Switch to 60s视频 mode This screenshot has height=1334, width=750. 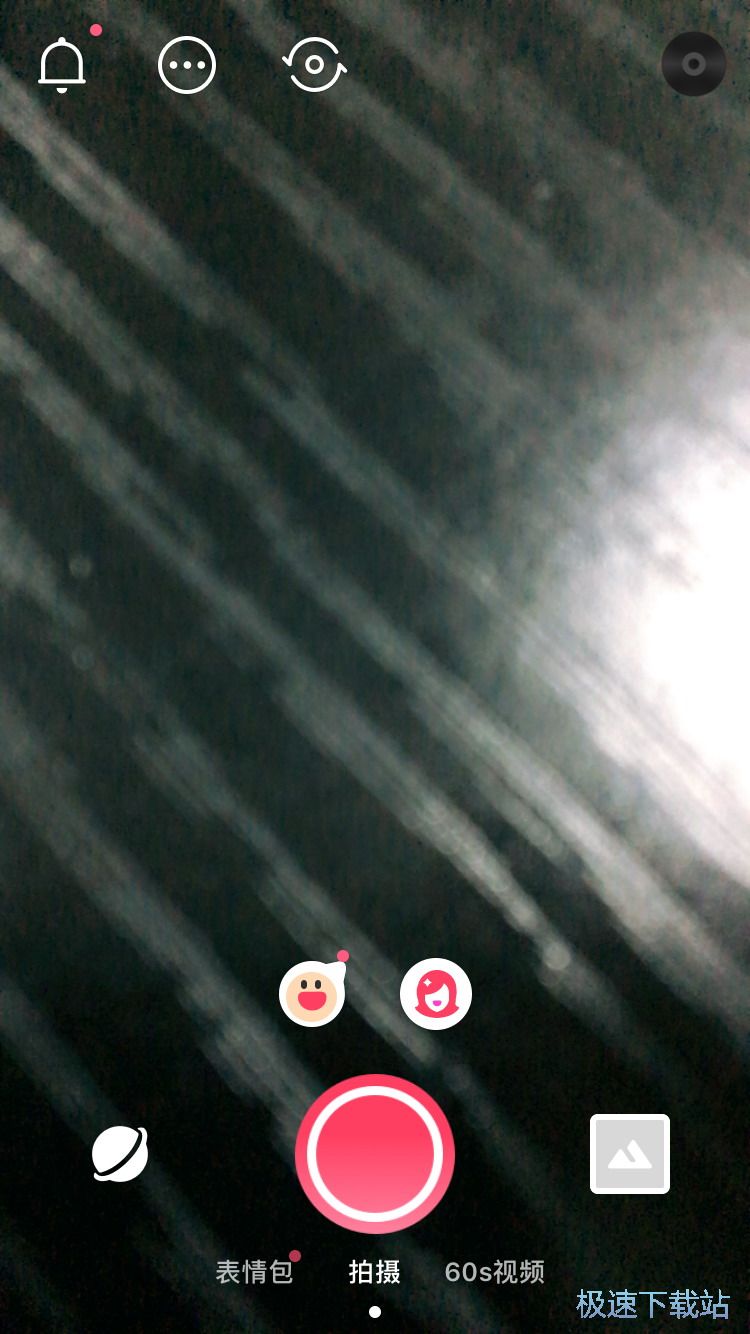495,1272
